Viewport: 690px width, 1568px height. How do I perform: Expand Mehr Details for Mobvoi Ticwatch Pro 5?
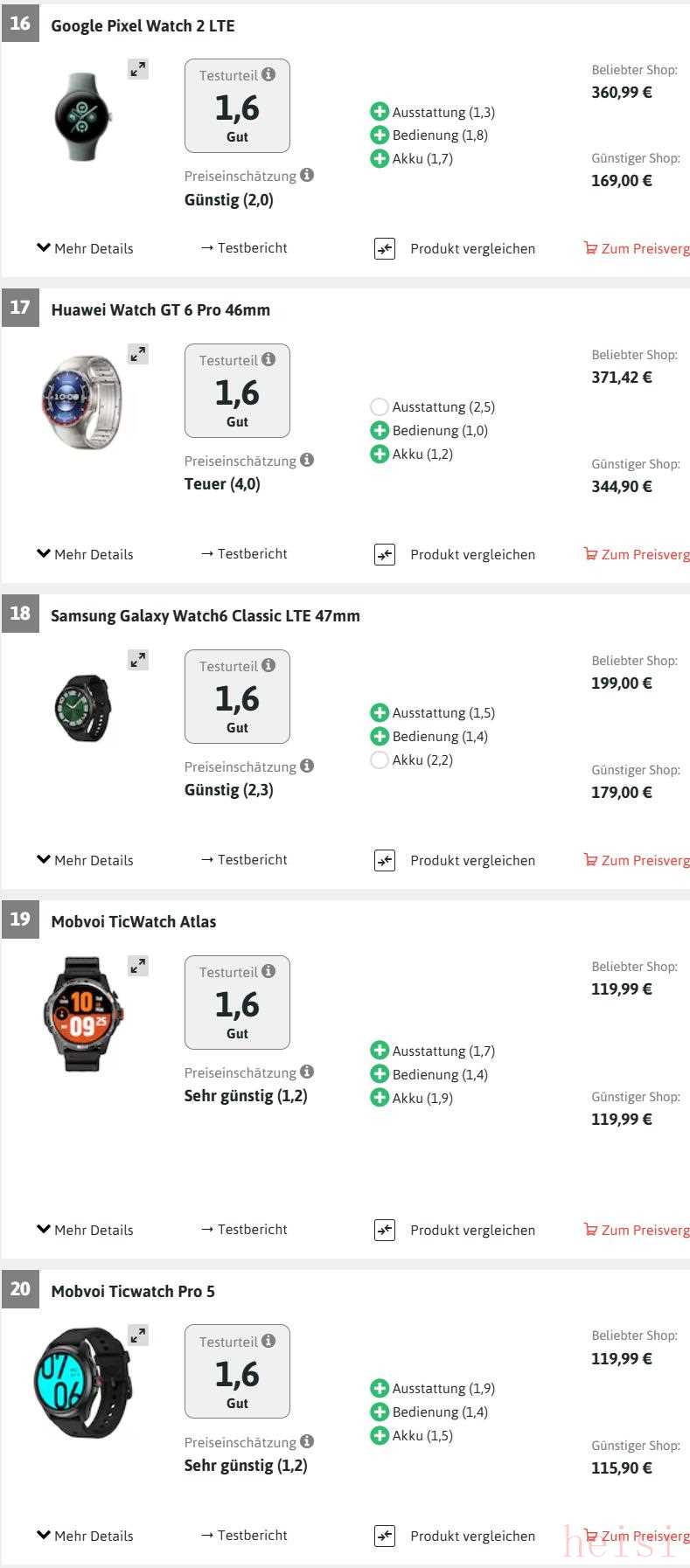pos(85,1536)
